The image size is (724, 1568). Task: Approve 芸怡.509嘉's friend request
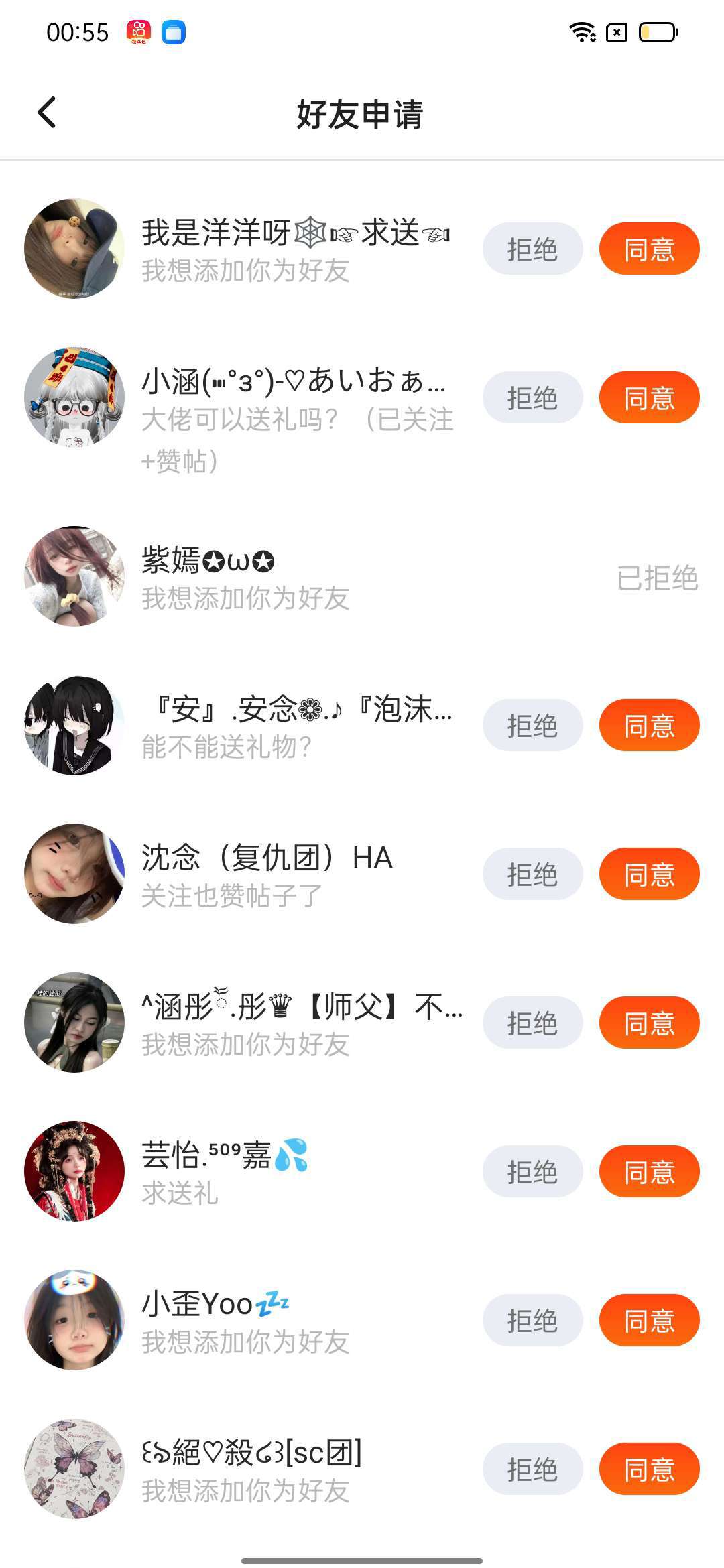tap(649, 1172)
